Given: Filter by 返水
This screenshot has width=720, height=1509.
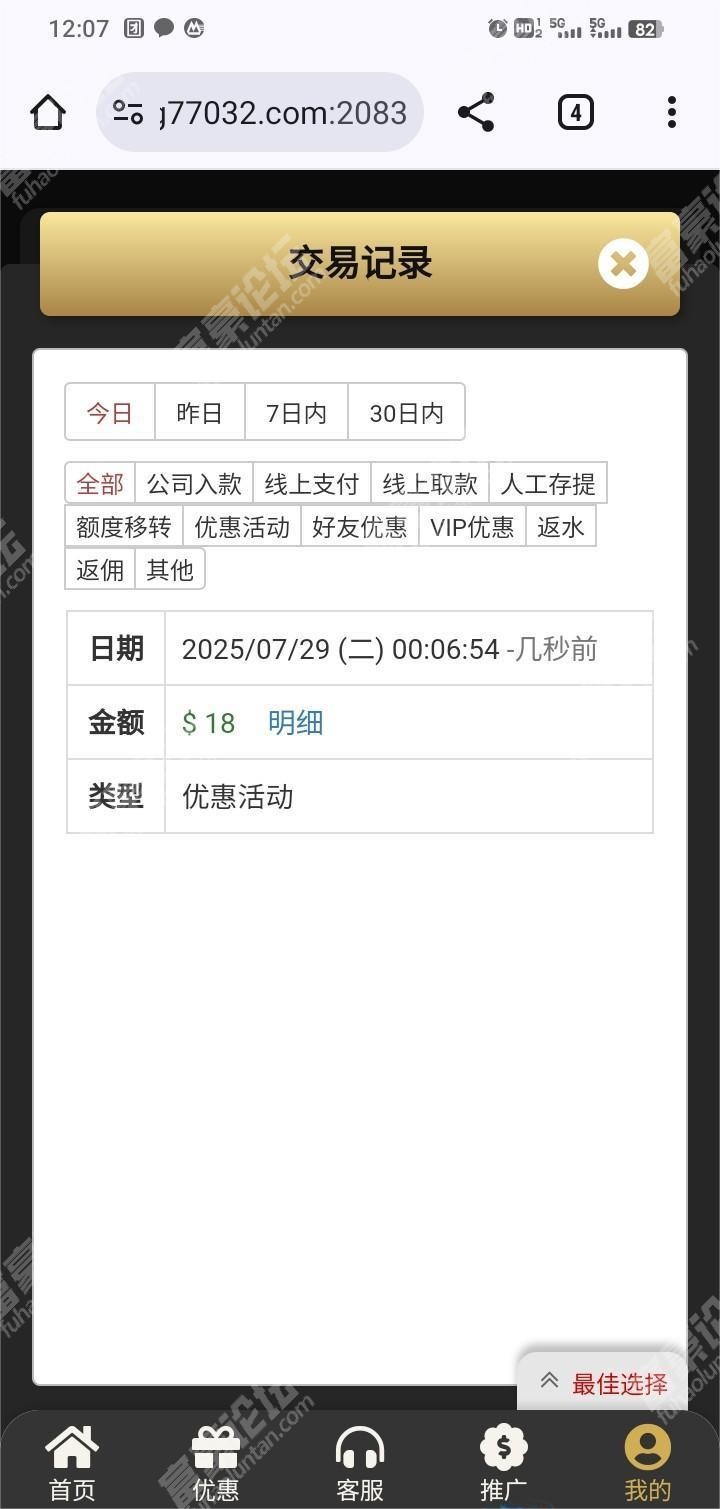Looking at the screenshot, I should click(561, 527).
